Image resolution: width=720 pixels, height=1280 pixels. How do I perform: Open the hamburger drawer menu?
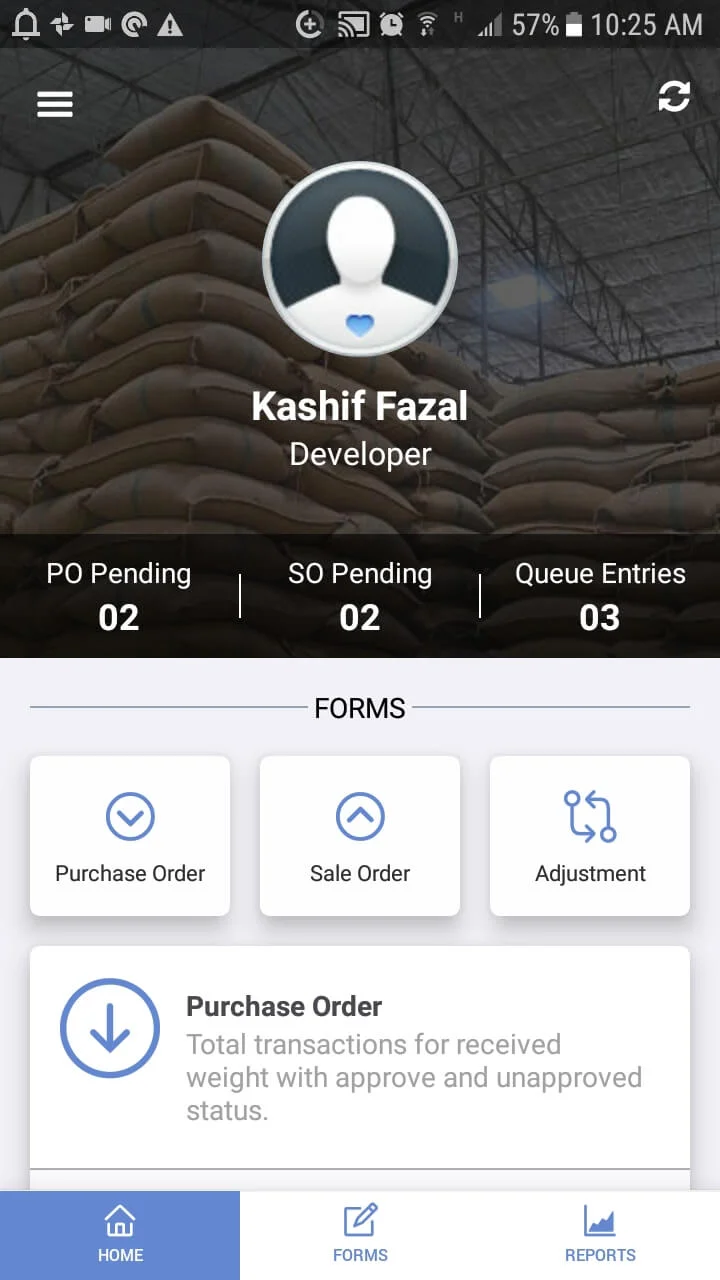(55, 104)
